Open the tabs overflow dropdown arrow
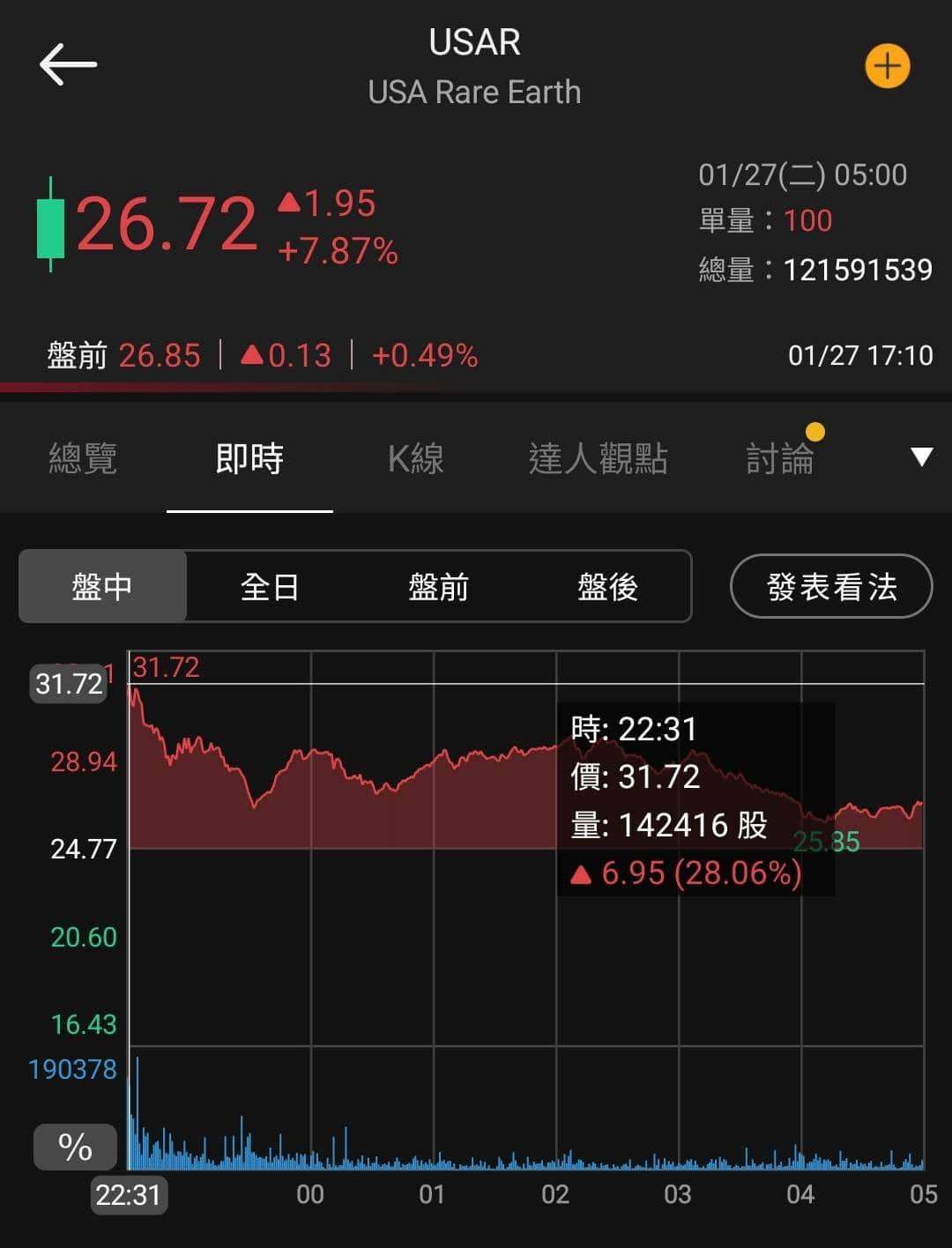This screenshot has height=1248, width=952. tap(919, 457)
